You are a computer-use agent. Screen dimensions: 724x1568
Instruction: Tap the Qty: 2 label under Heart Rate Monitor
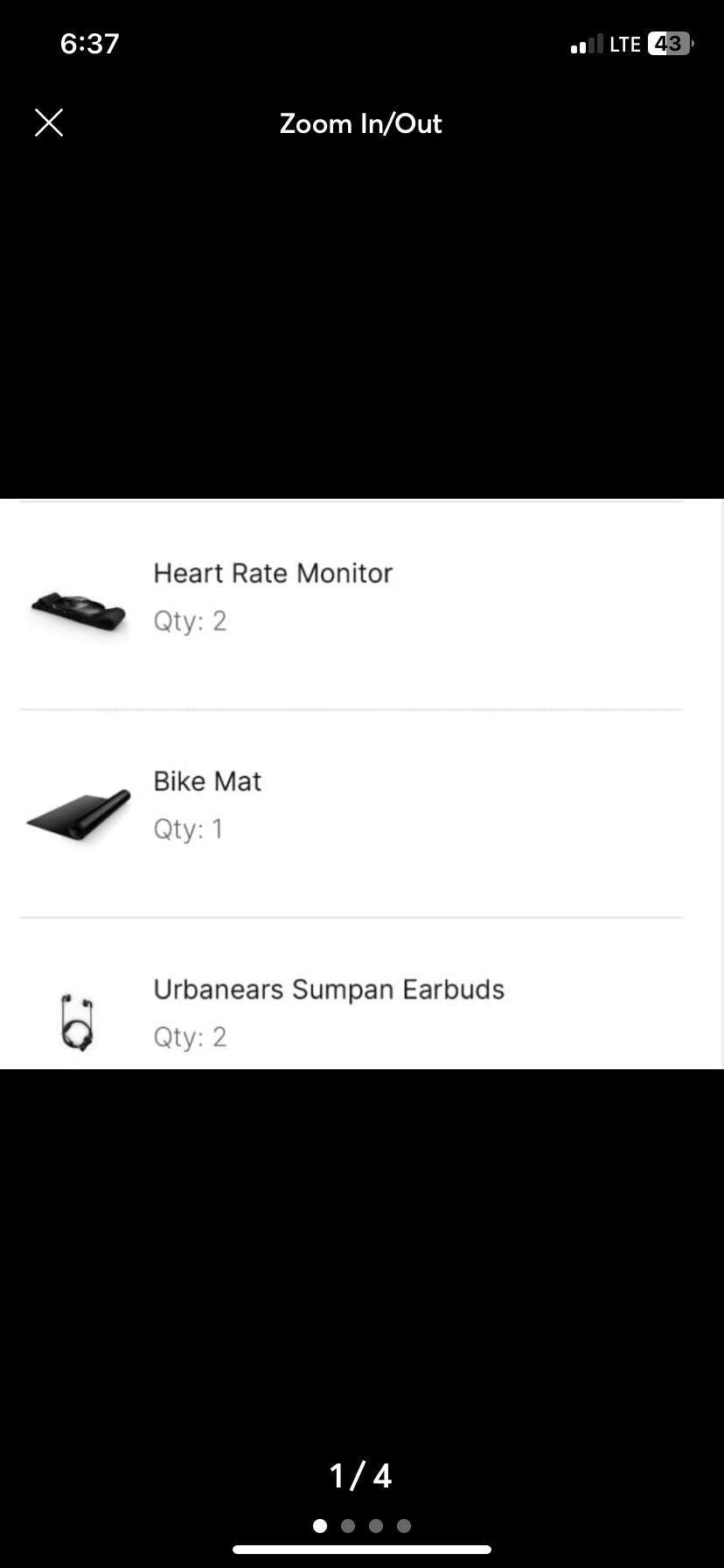pos(189,621)
